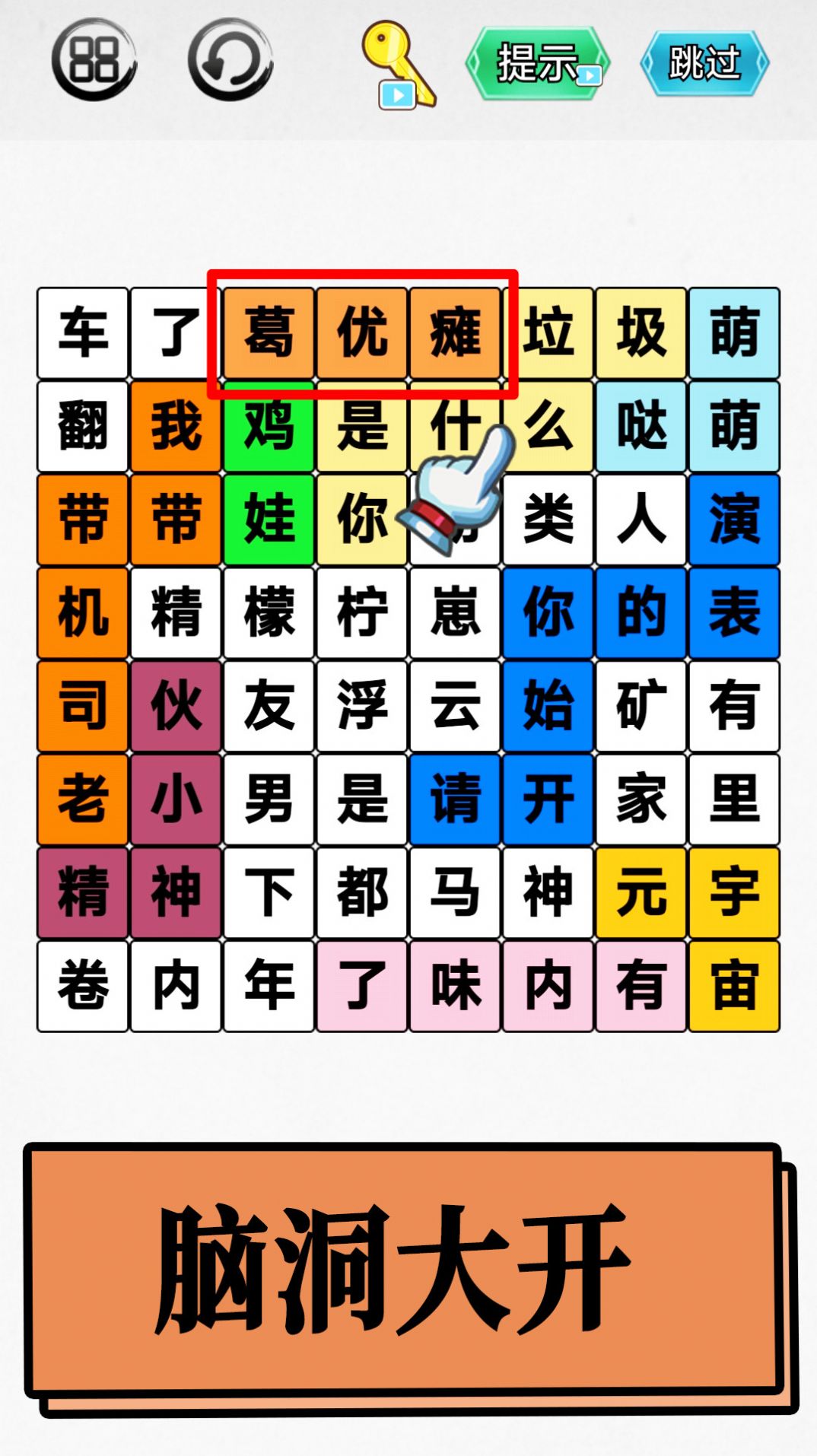Get a hint with the 提示 button
The image size is (817, 1456).
coord(538,62)
